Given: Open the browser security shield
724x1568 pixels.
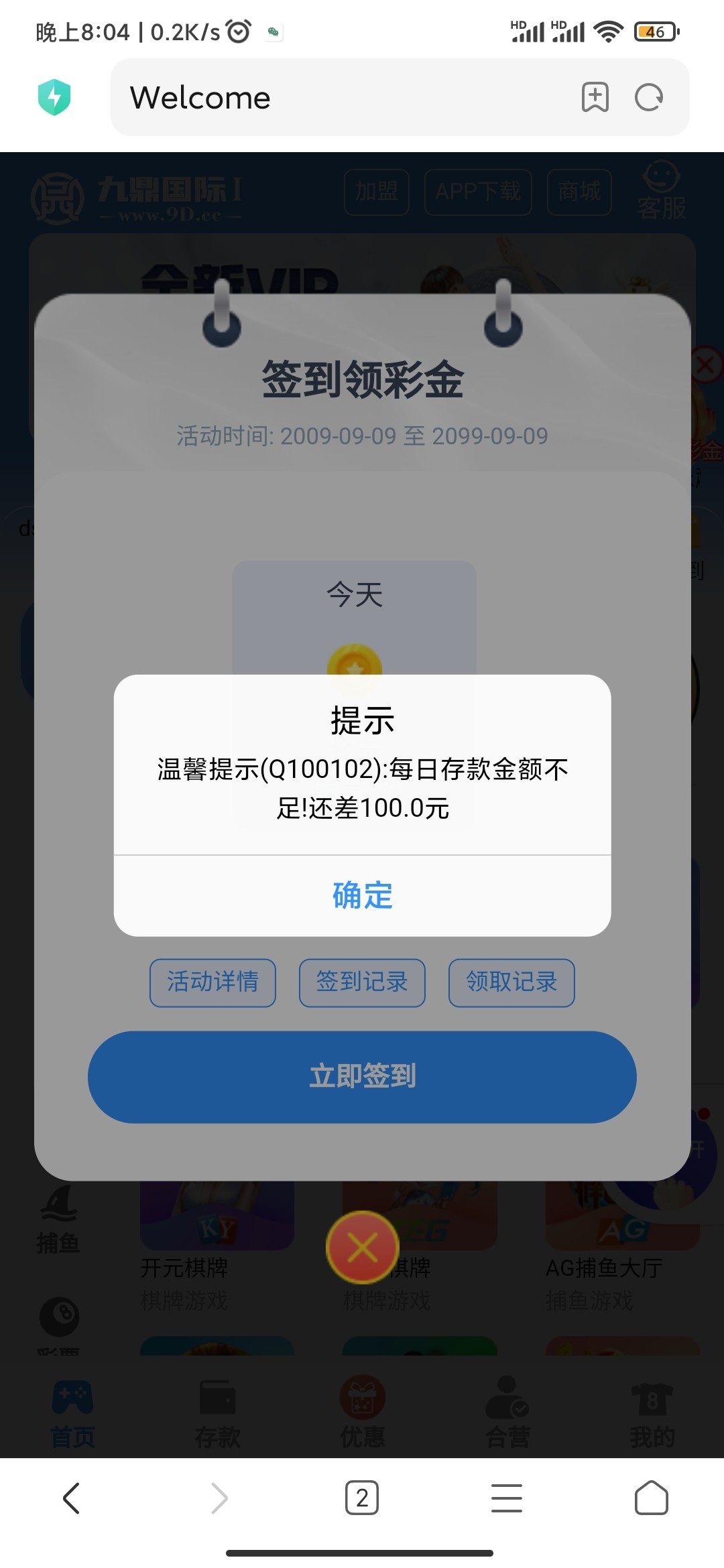Looking at the screenshot, I should click(x=54, y=97).
